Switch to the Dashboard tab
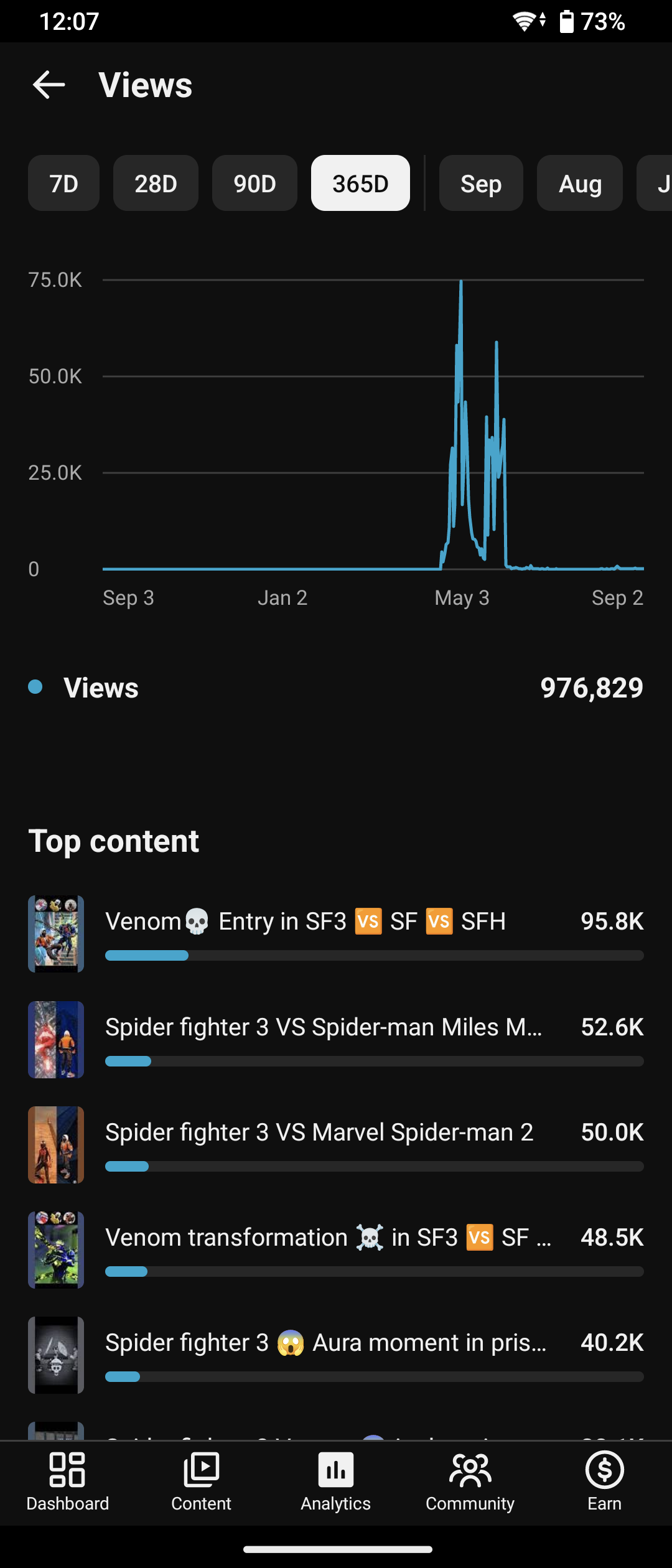672x1568 pixels. click(x=67, y=1482)
